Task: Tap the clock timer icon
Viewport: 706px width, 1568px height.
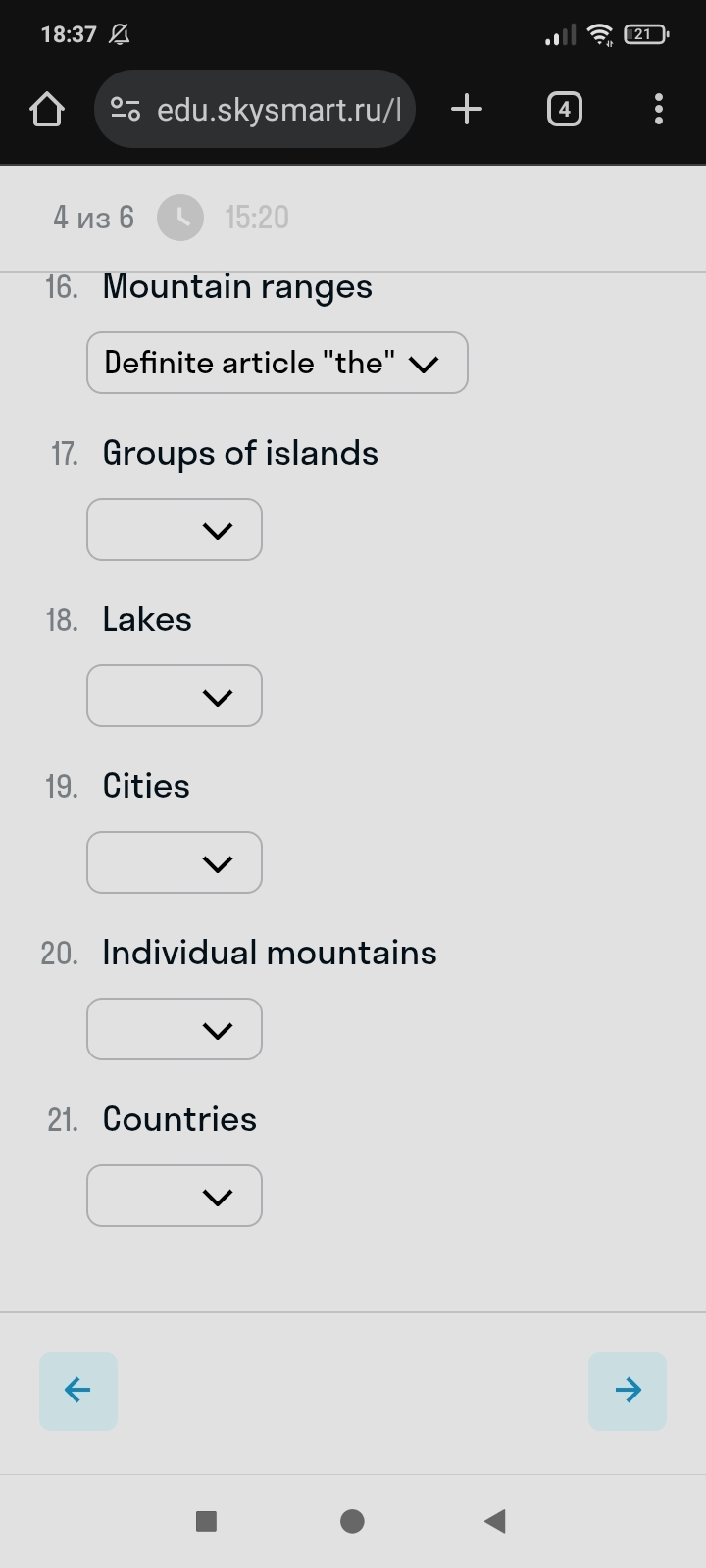Action: (180, 218)
